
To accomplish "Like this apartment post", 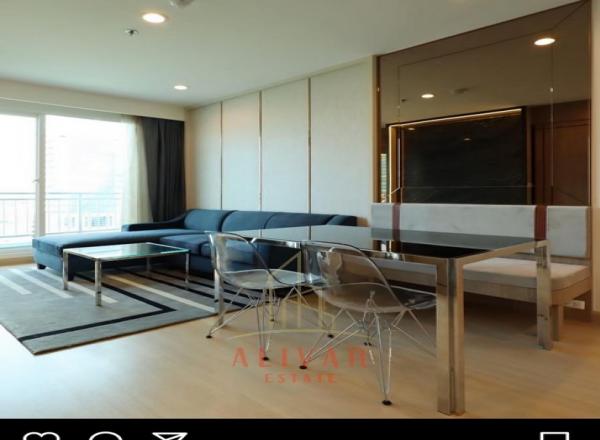I will coord(41,436).
